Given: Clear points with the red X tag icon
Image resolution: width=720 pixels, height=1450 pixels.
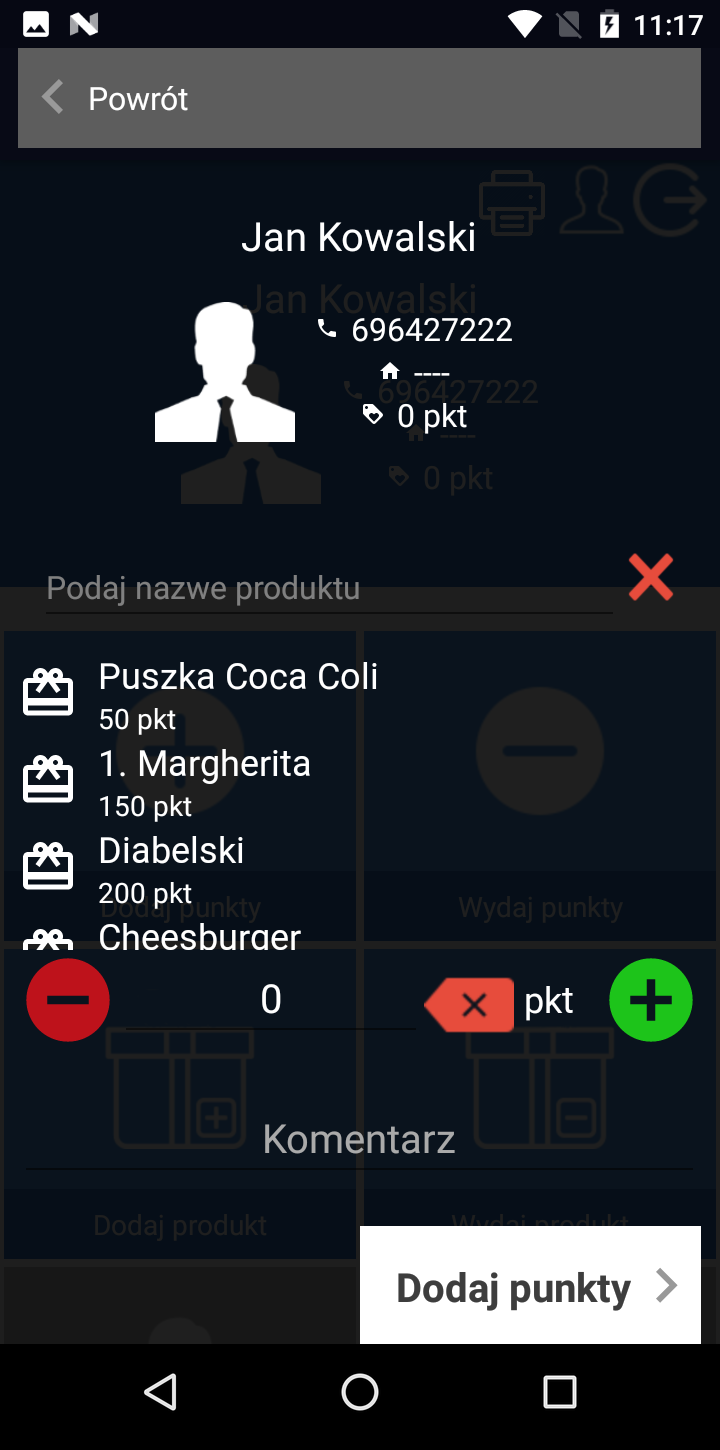Looking at the screenshot, I should point(470,1004).
